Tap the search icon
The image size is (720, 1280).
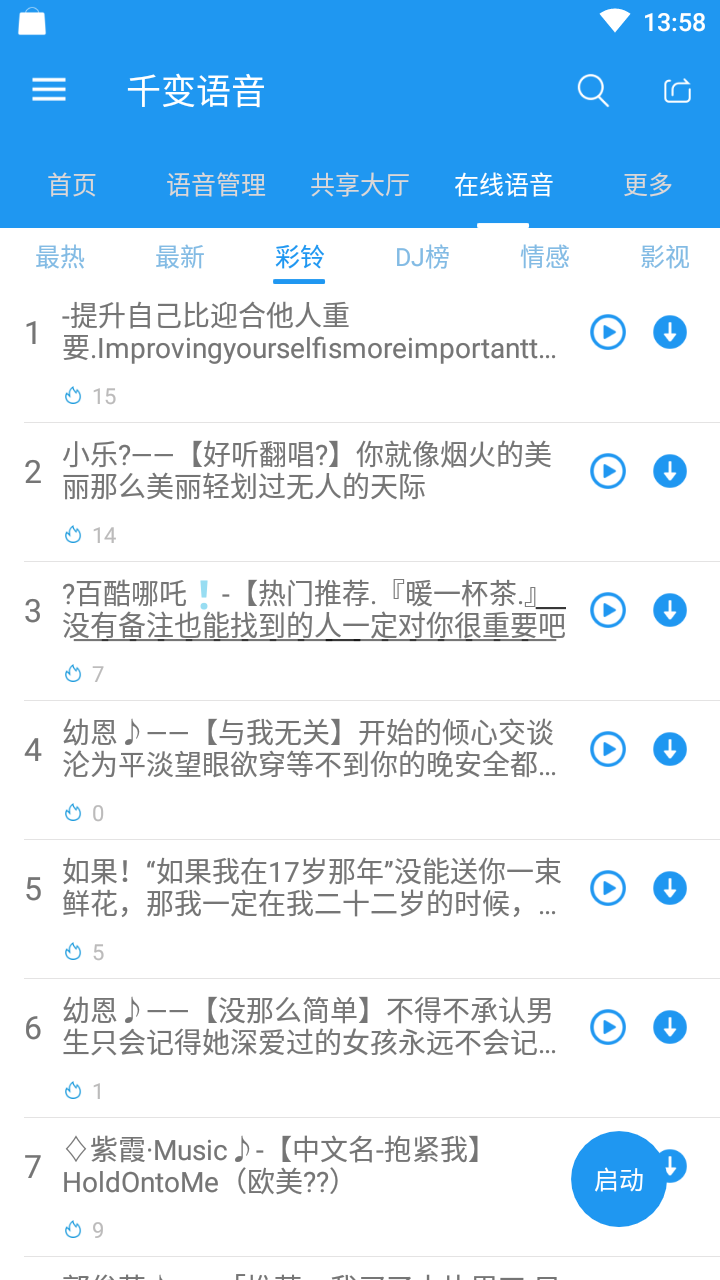(593, 90)
